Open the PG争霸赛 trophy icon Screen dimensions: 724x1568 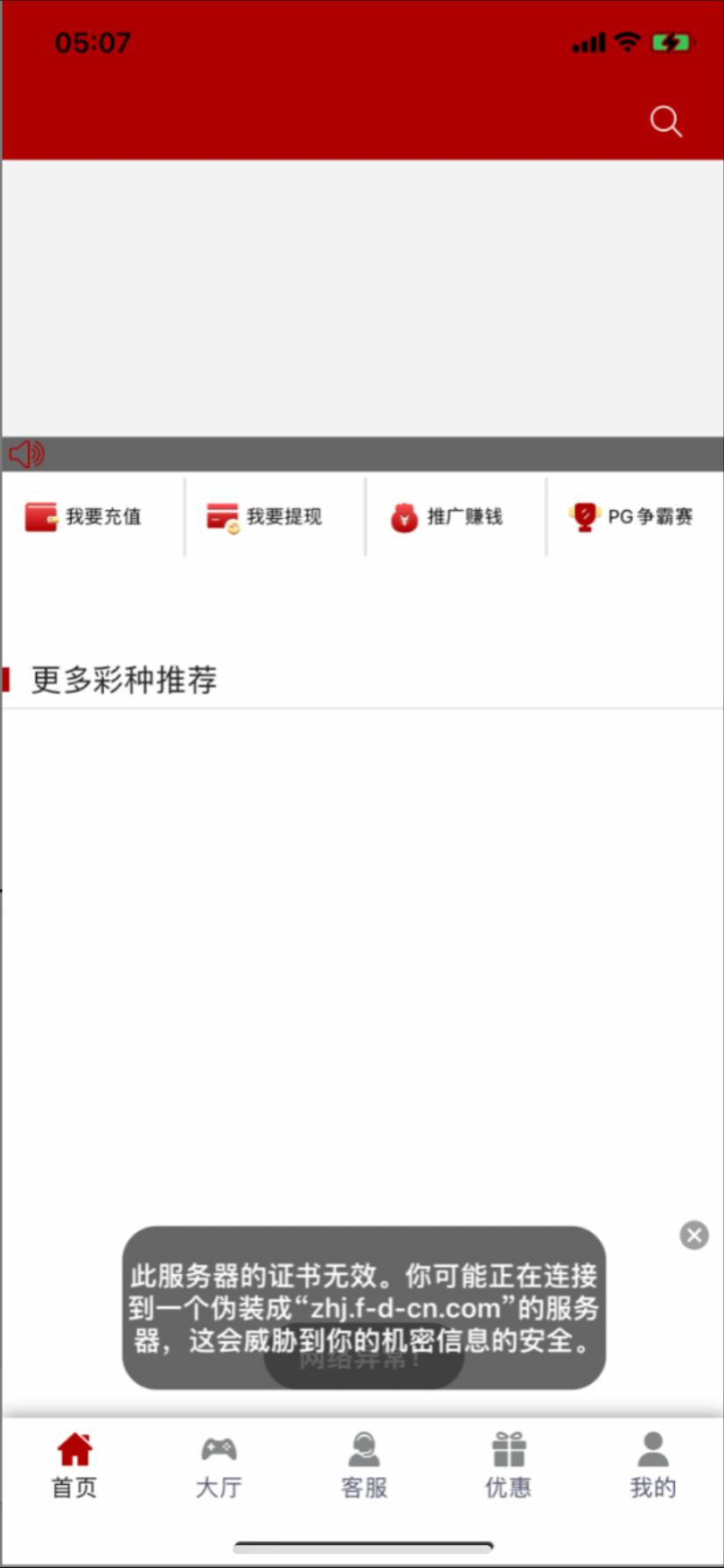pyautogui.click(x=584, y=516)
